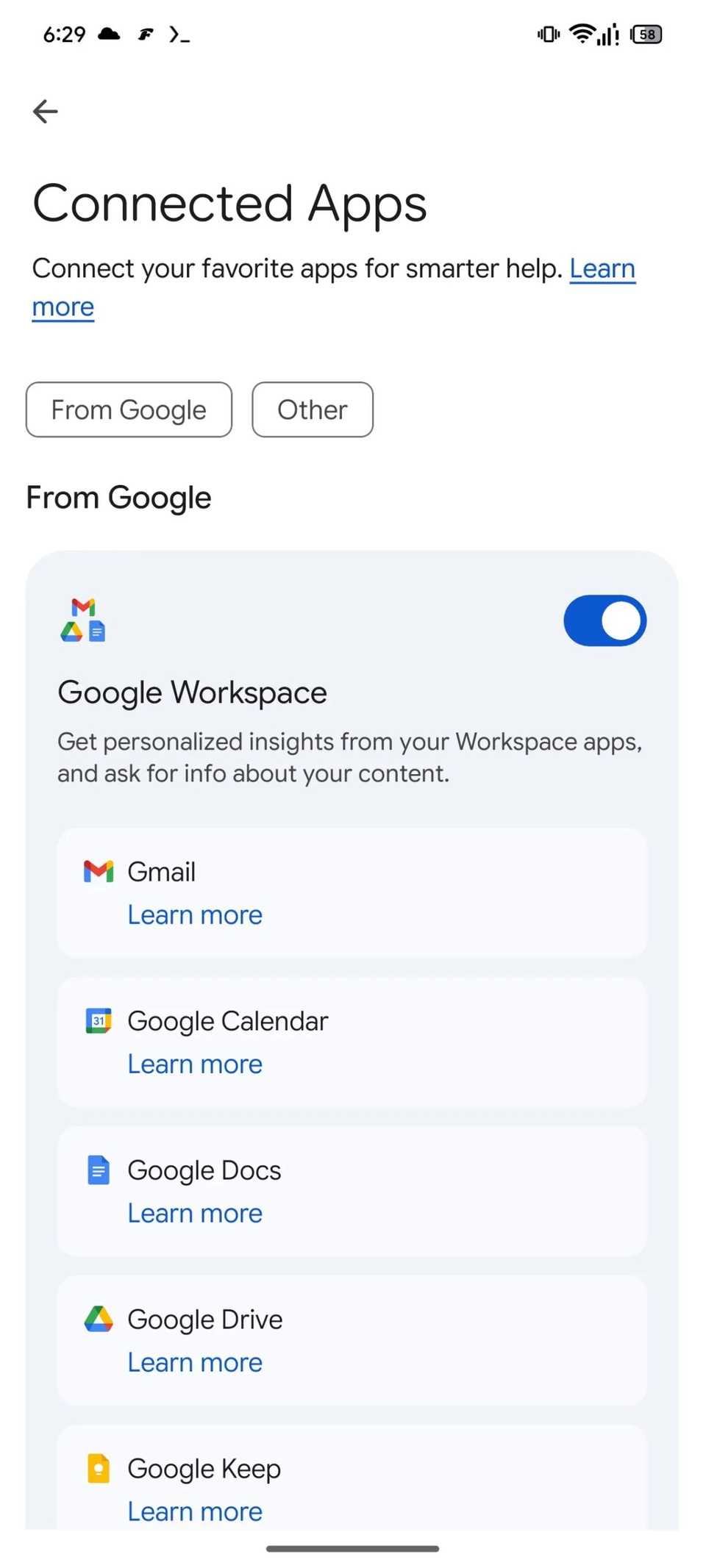Click Learn more under Connected Apps description
Viewport: 706px width, 1568px height.
602,268
